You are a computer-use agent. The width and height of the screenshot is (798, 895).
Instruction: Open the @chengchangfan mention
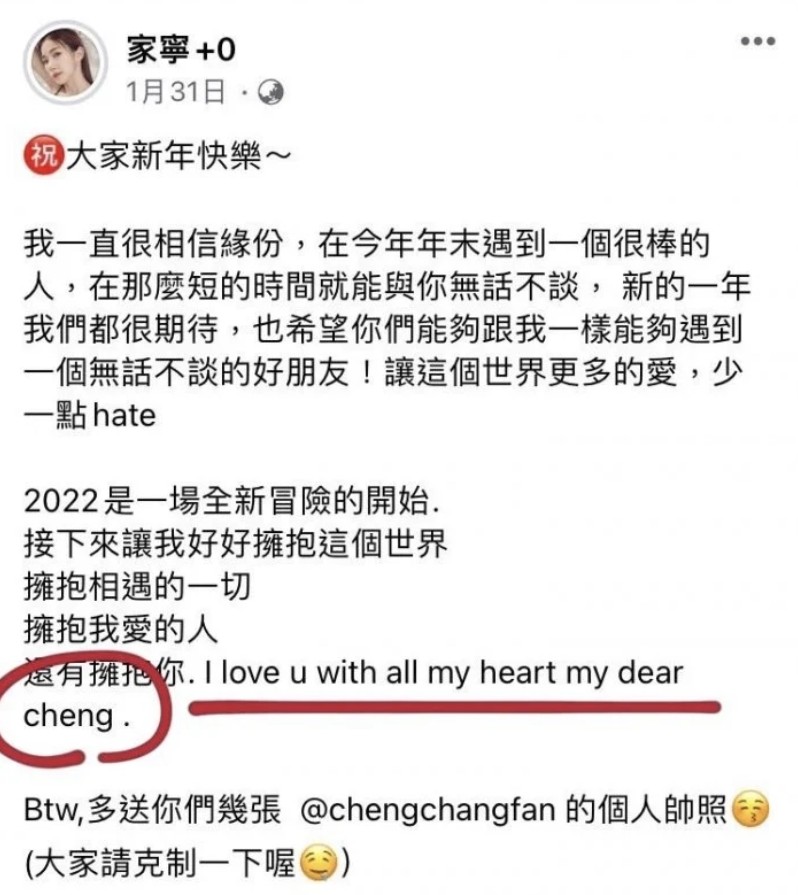tap(427, 808)
